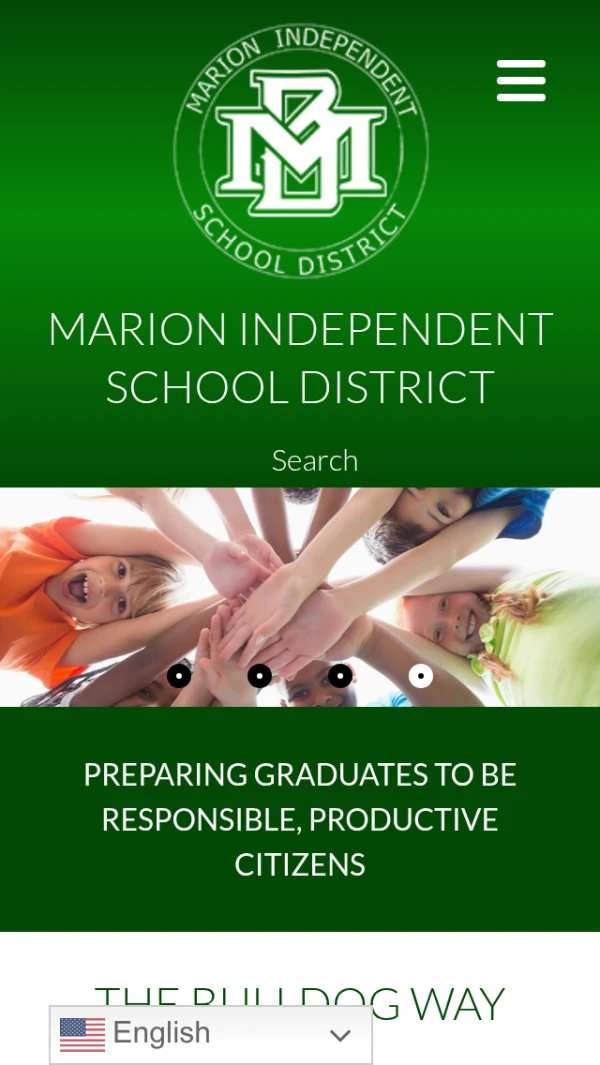The height and width of the screenshot is (1065, 600).
Task: Select the fourth carousel slide dot
Action: [x=421, y=676]
